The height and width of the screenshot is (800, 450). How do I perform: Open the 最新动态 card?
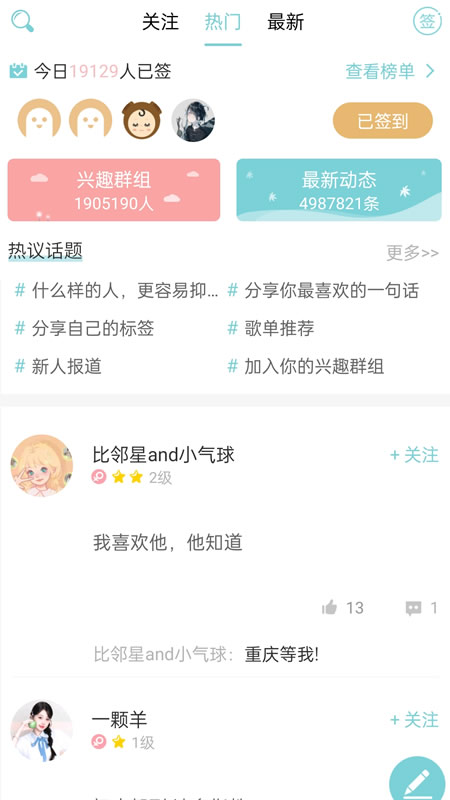[x=339, y=190]
